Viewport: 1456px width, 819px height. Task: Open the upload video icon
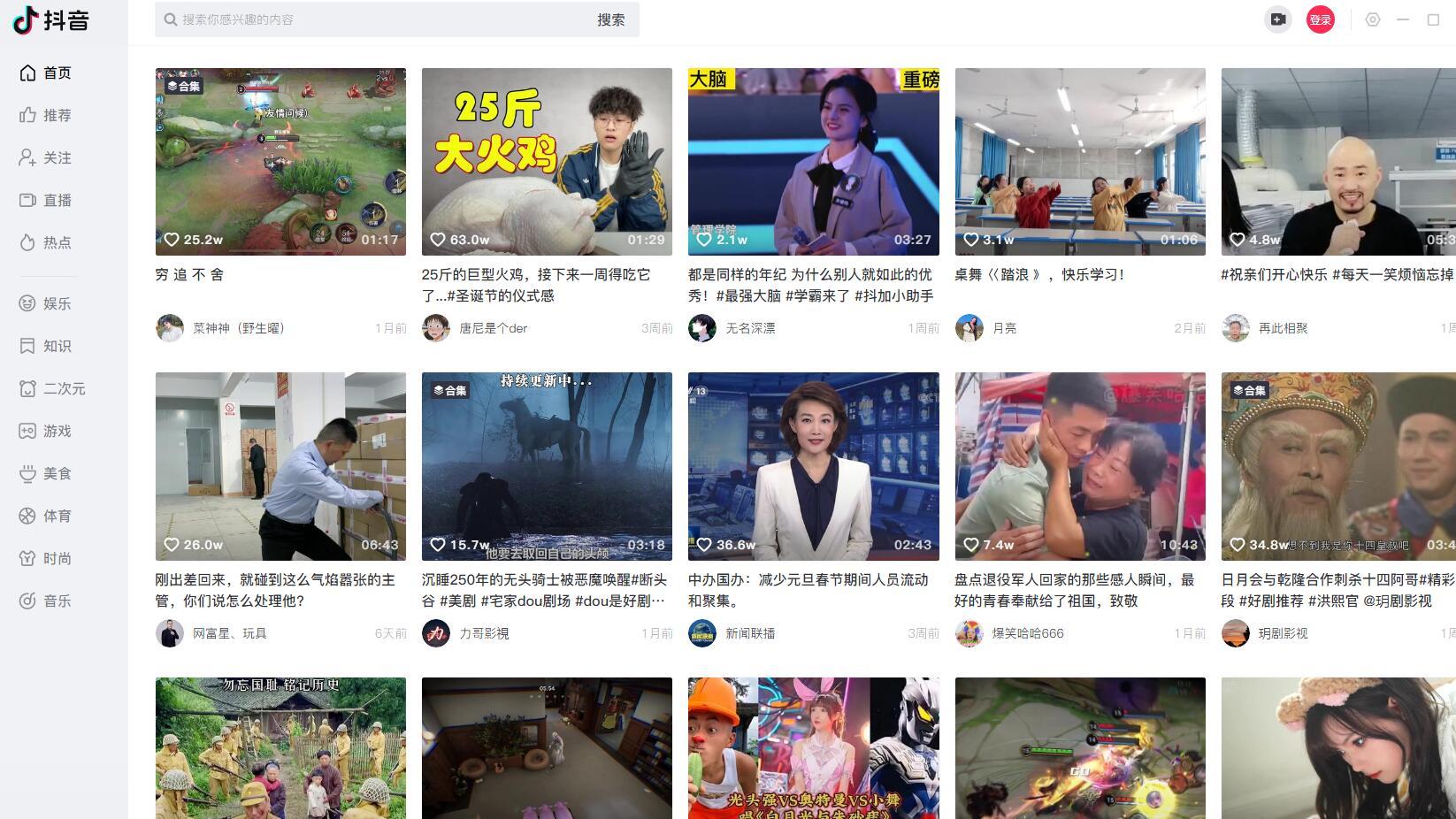coord(1277,19)
